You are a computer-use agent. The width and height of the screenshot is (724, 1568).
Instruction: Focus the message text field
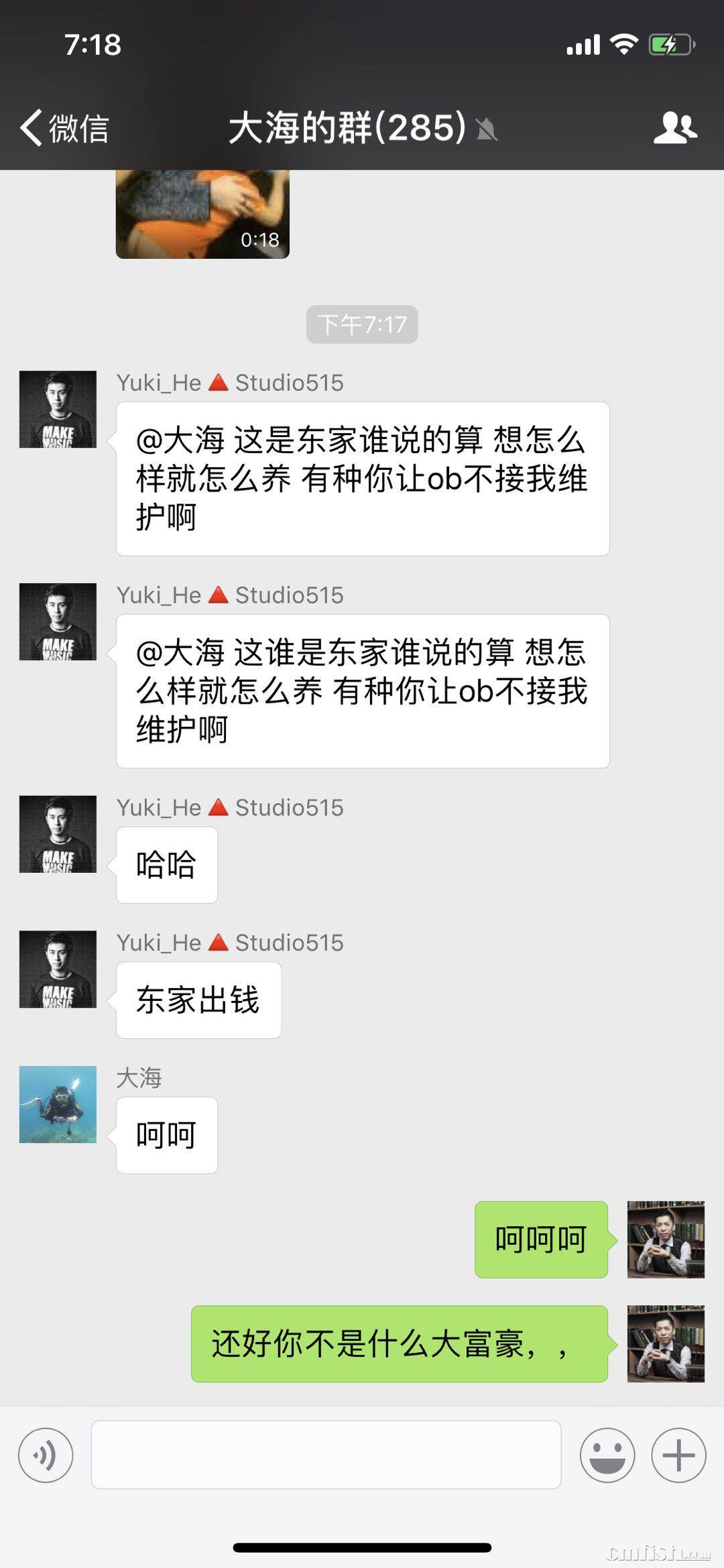(x=326, y=1455)
